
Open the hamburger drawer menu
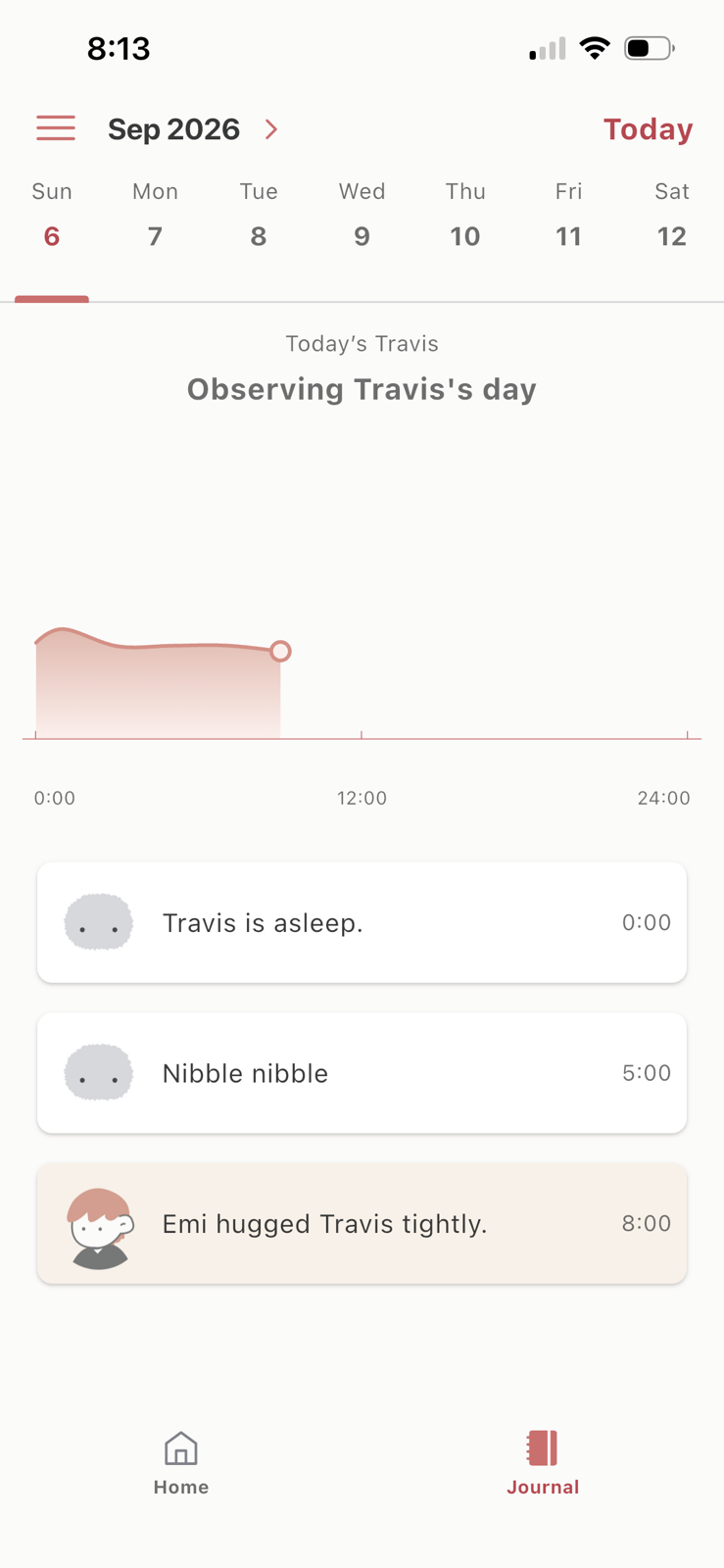pos(56,128)
